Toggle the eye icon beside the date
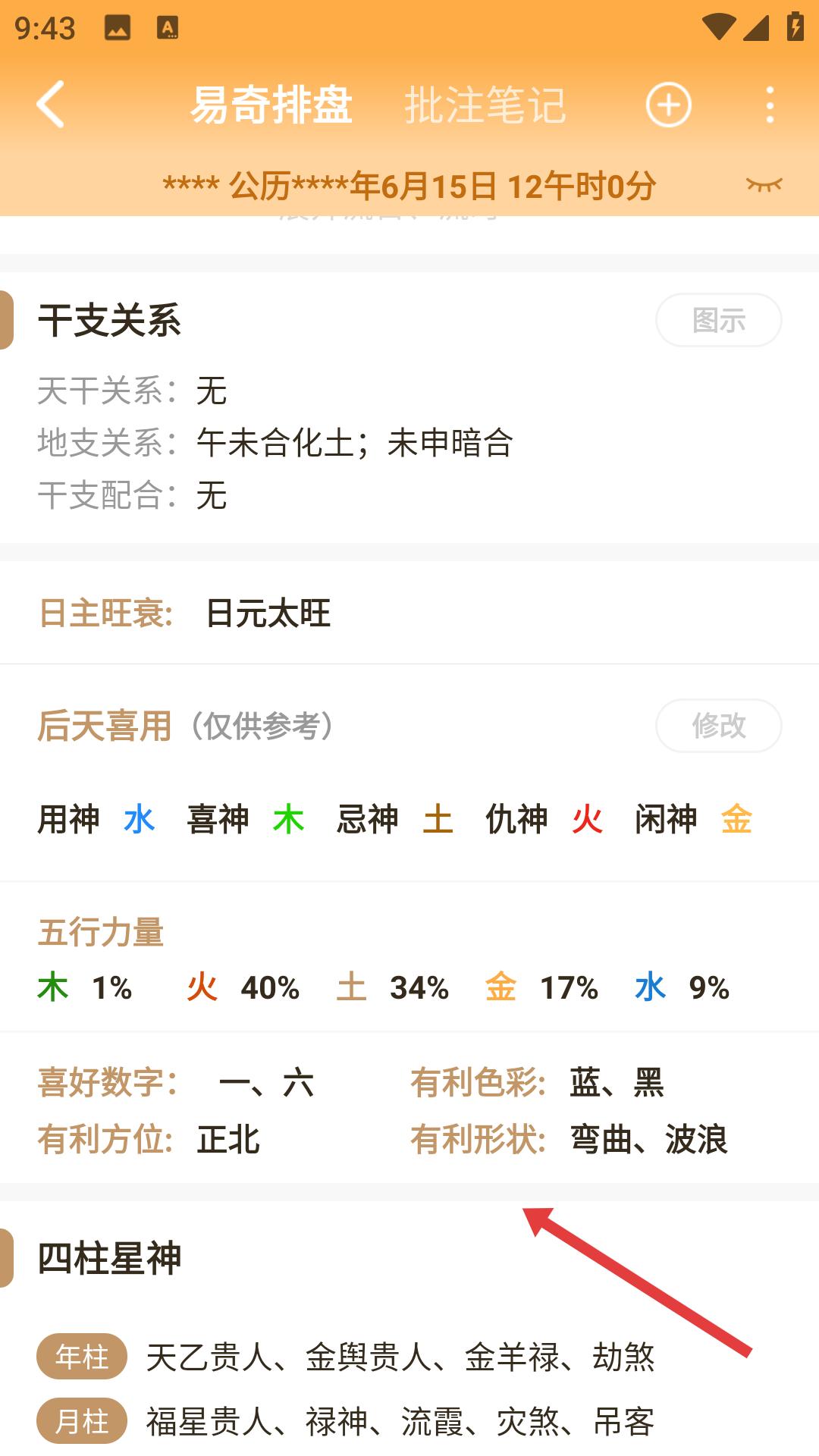This screenshot has height=1456, width=819. tap(764, 185)
